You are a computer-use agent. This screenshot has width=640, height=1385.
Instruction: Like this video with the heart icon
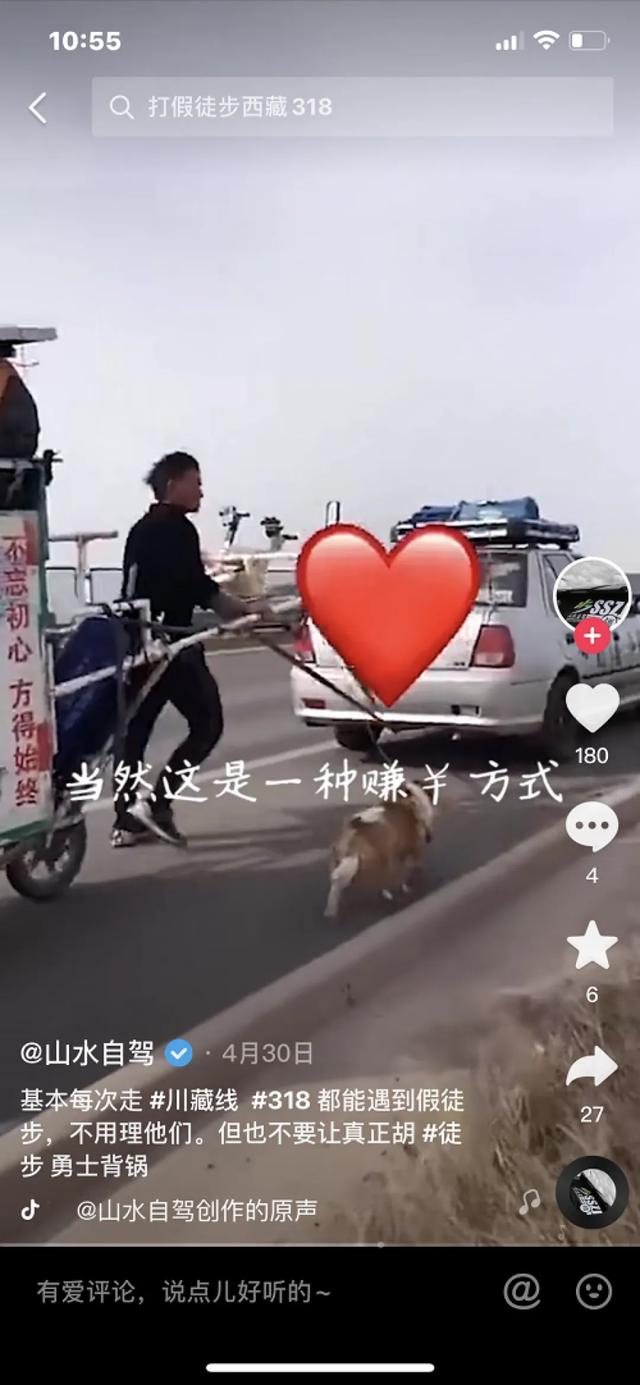pyautogui.click(x=592, y=708)
